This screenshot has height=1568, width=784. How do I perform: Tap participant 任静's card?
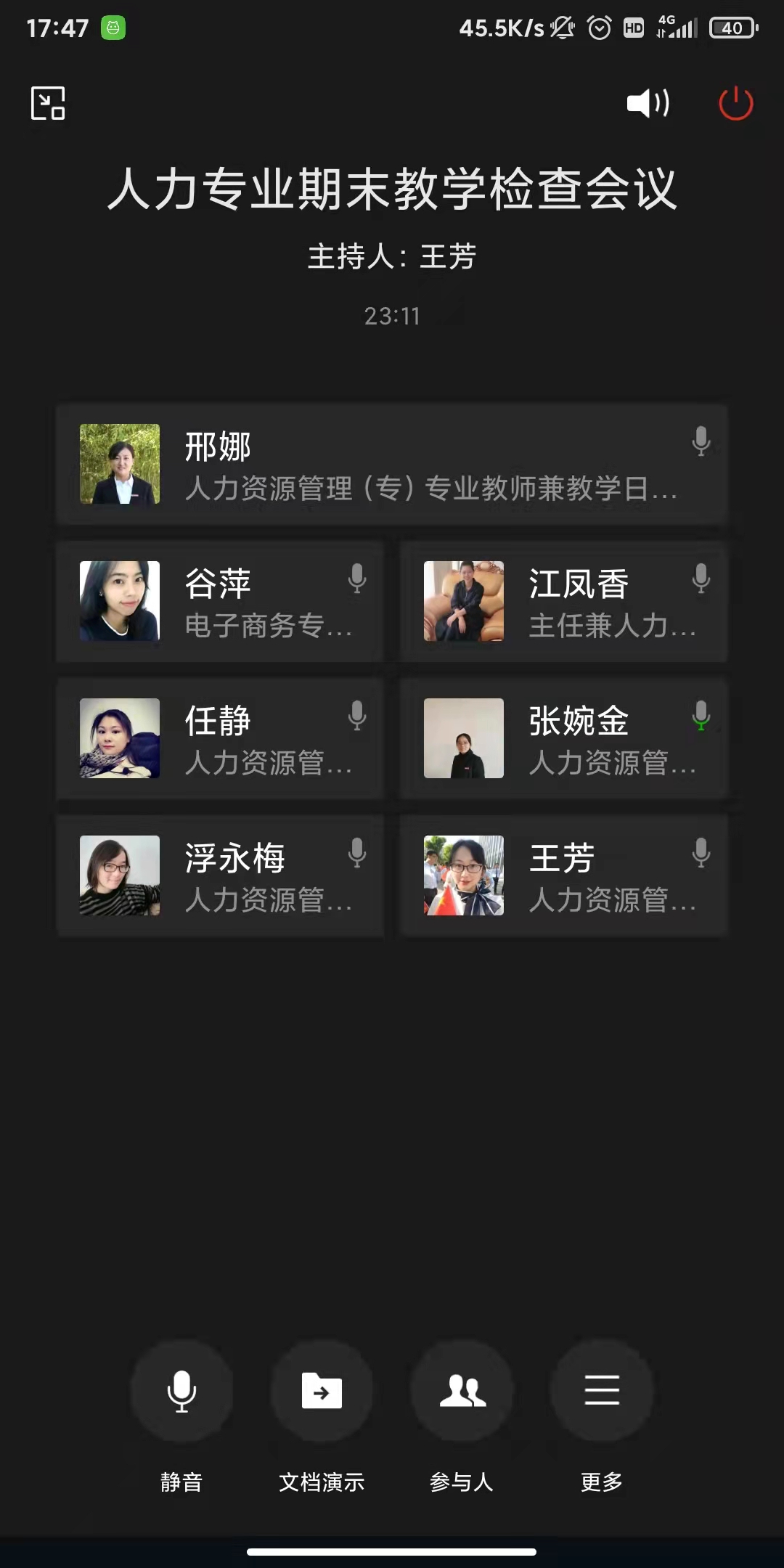(220, 738)
